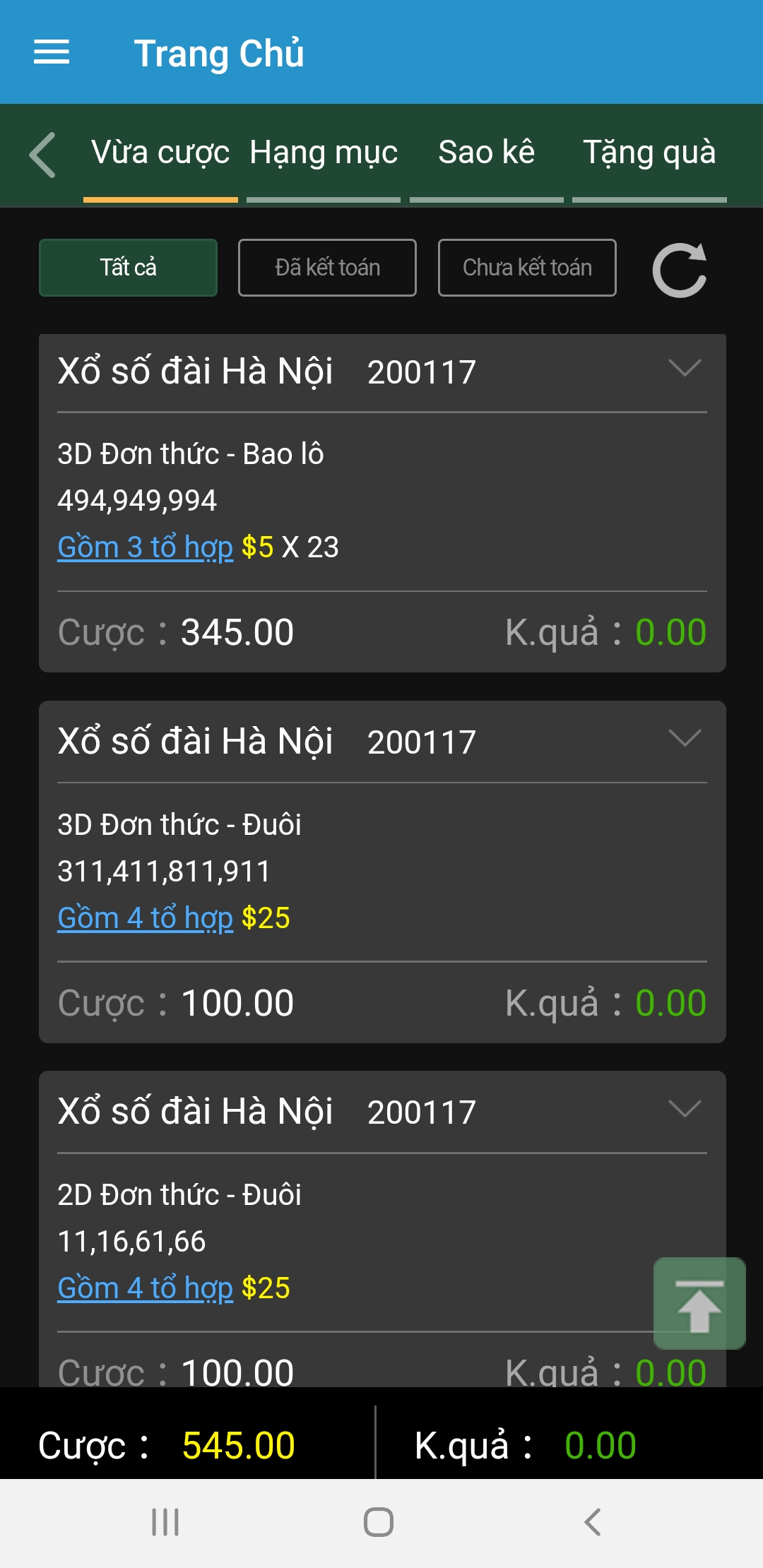Go to the system home screen
This screenshot has width=763, height=1568.
tap(379, 1522)
